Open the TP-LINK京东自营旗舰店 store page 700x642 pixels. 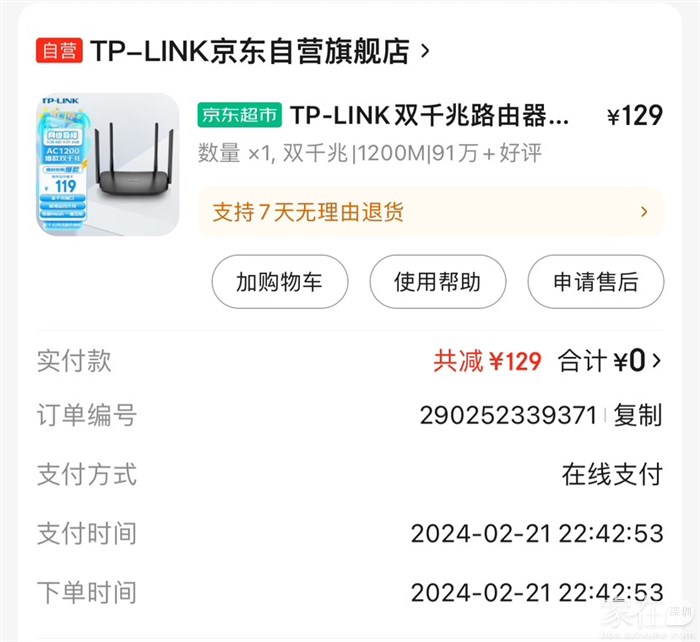tap(250, 51)
